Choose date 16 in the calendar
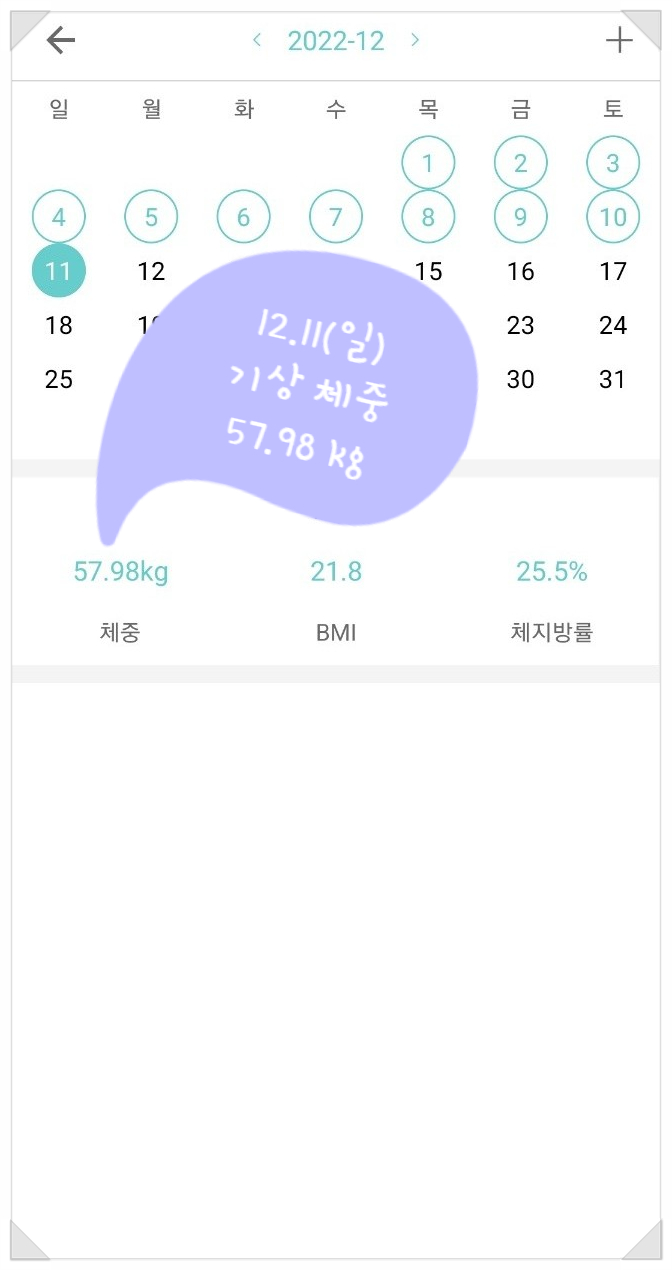 (520, 271)
